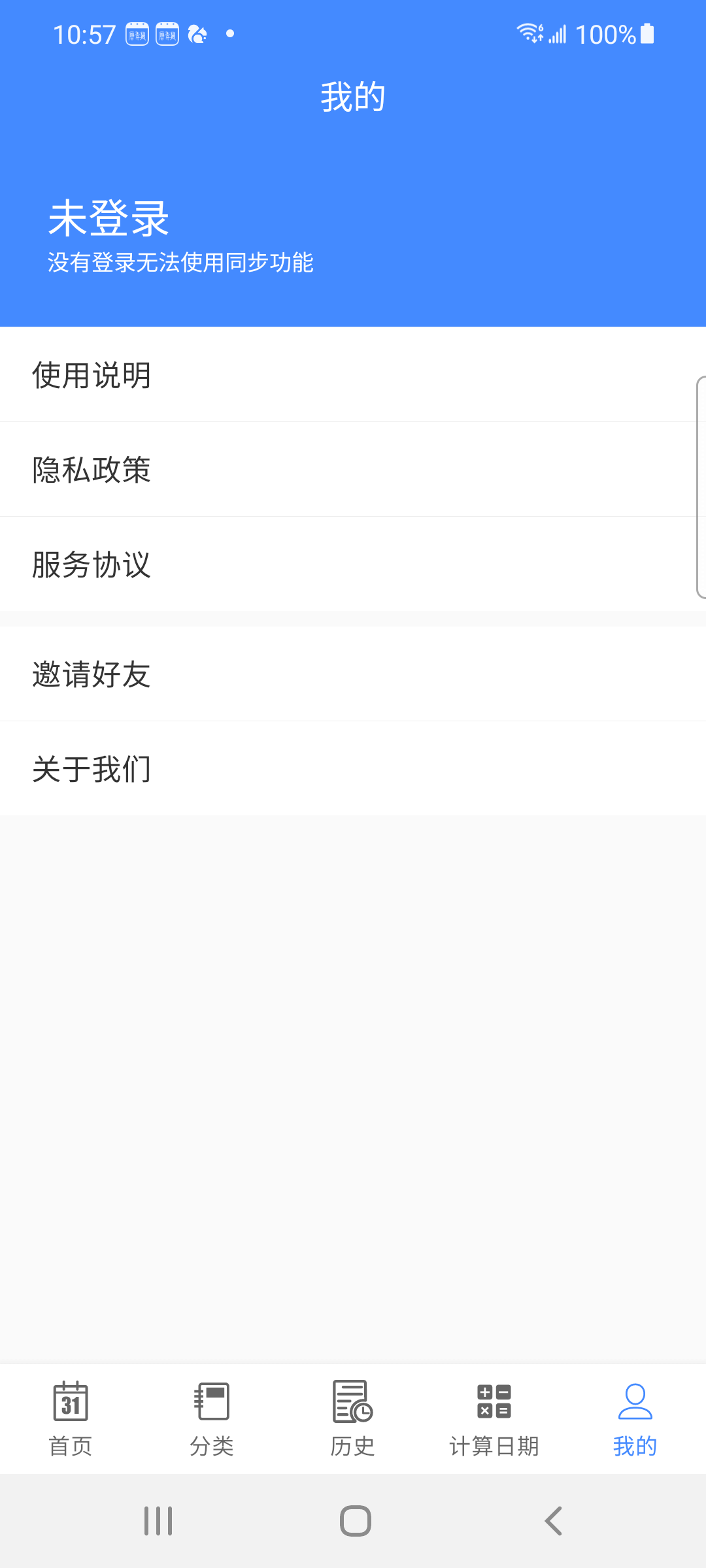Go to the system home screen
The image size is (706, 1568).
tap(355, 1521)
